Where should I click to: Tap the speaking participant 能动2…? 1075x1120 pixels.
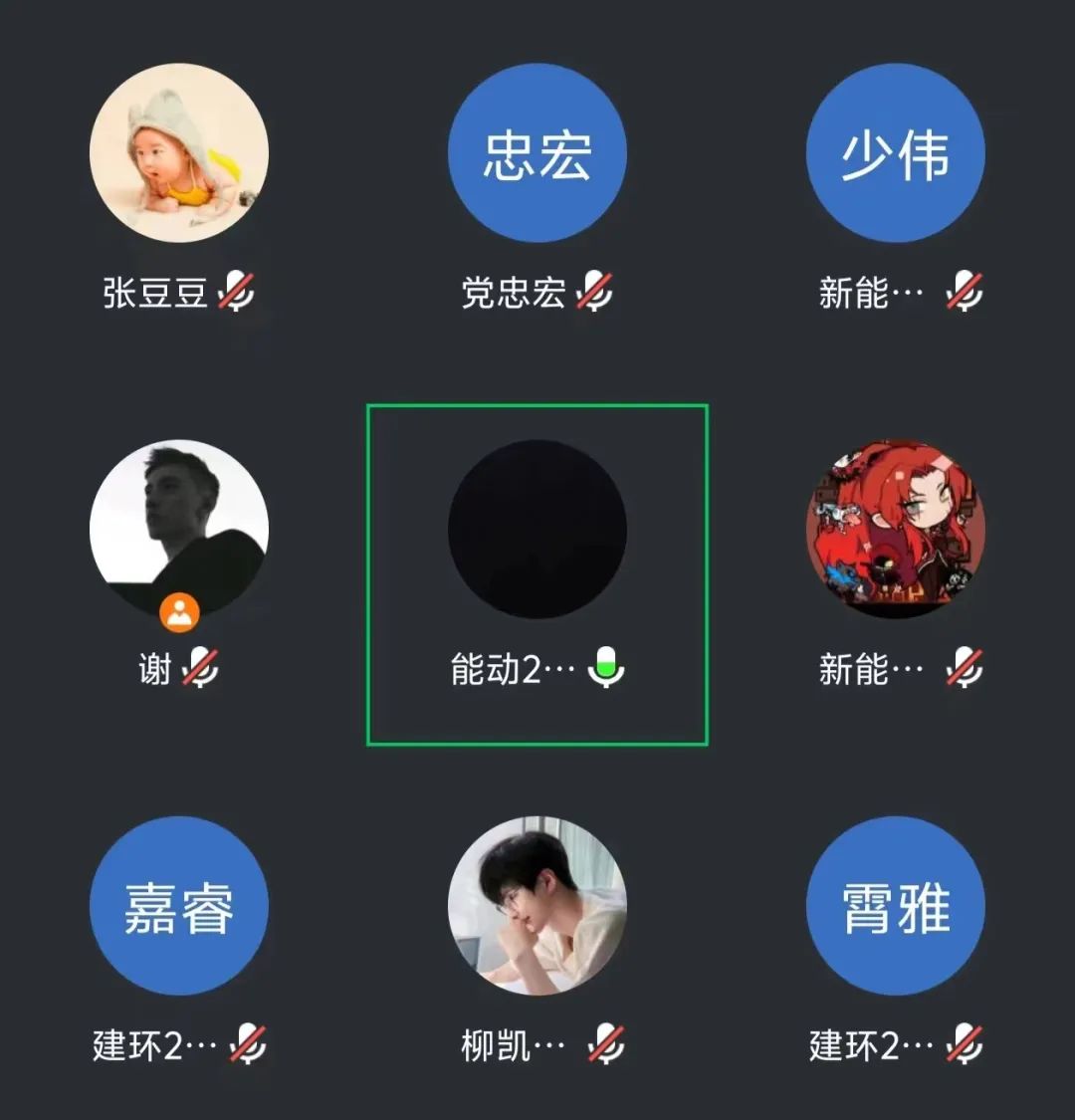coord(537,530)
